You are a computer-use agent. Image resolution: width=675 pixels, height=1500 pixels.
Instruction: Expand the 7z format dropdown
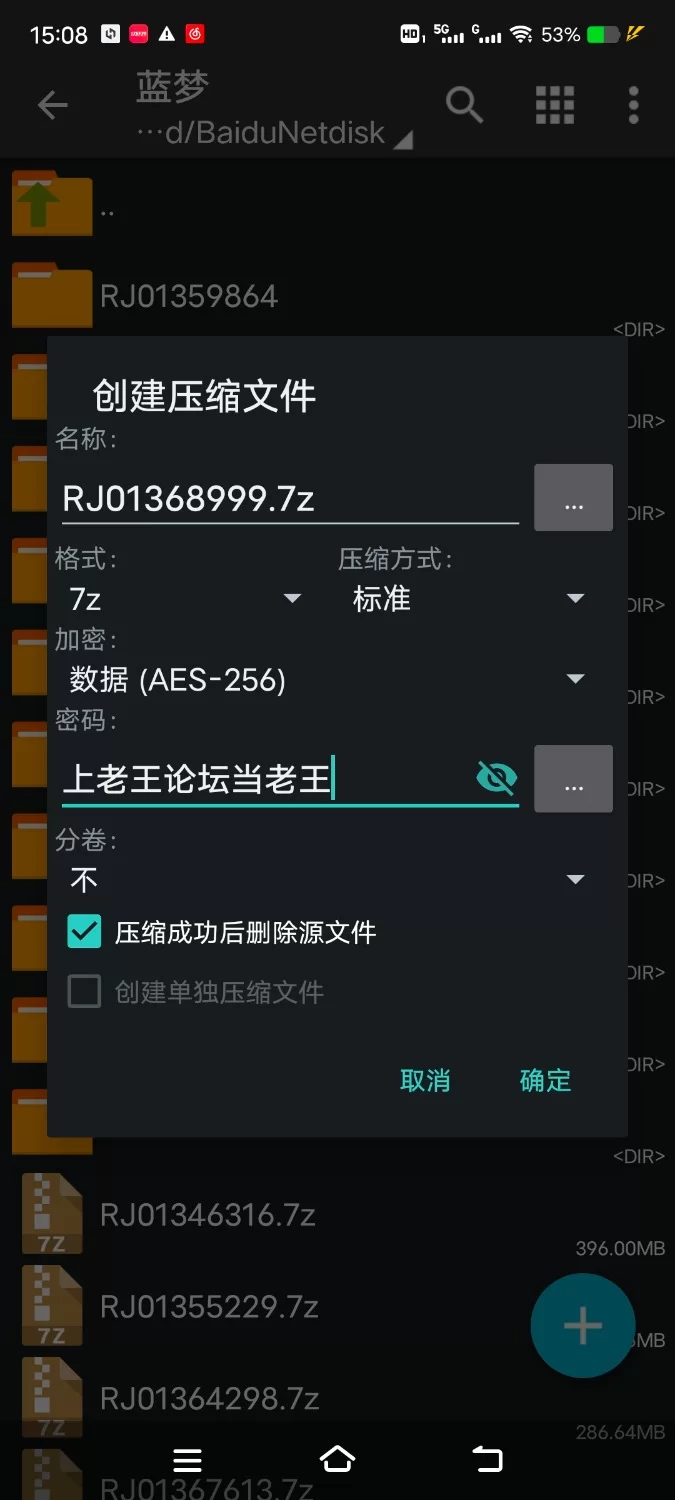185,599
